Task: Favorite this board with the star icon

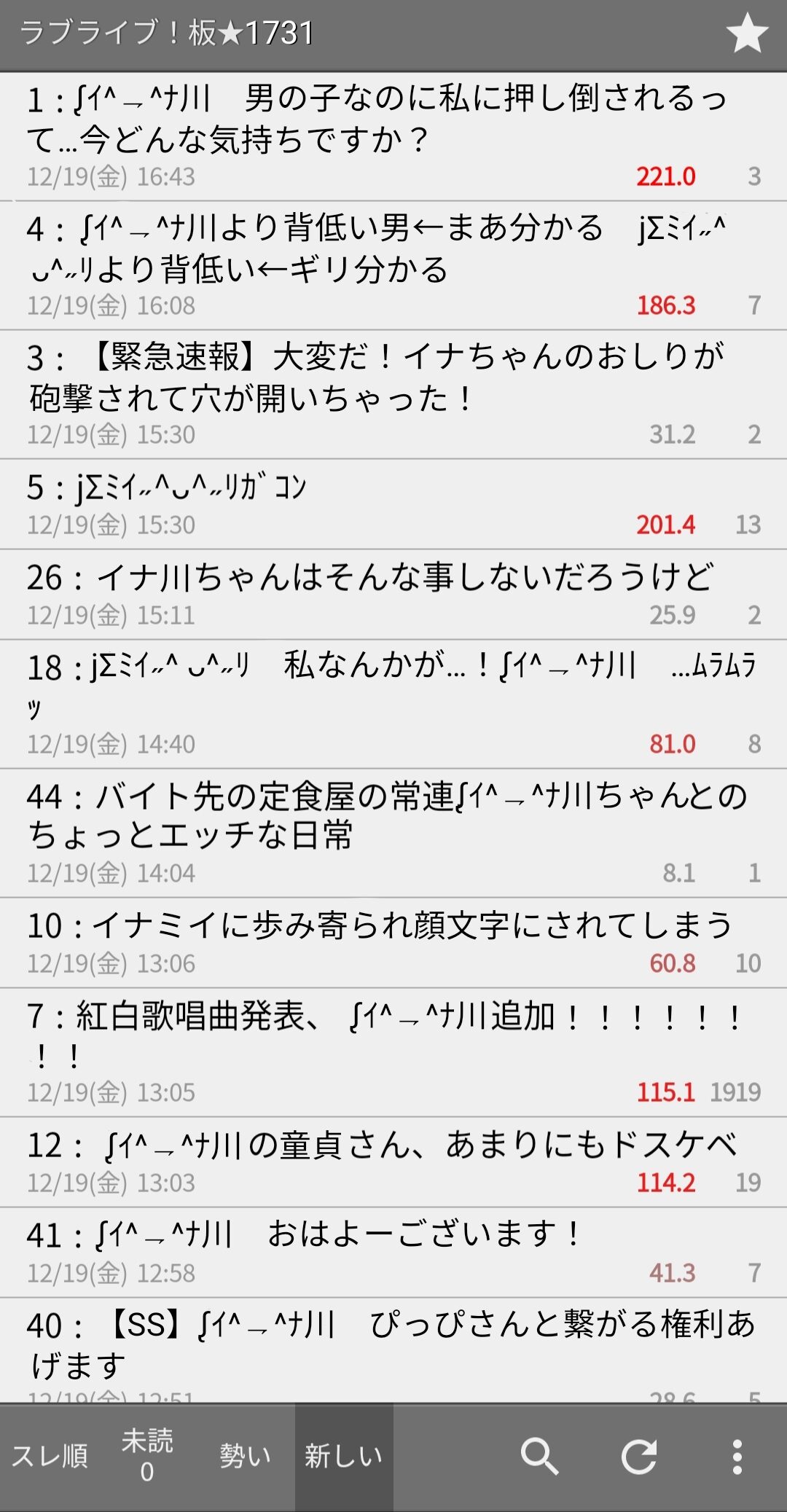Action: click(x=747, y=34)
